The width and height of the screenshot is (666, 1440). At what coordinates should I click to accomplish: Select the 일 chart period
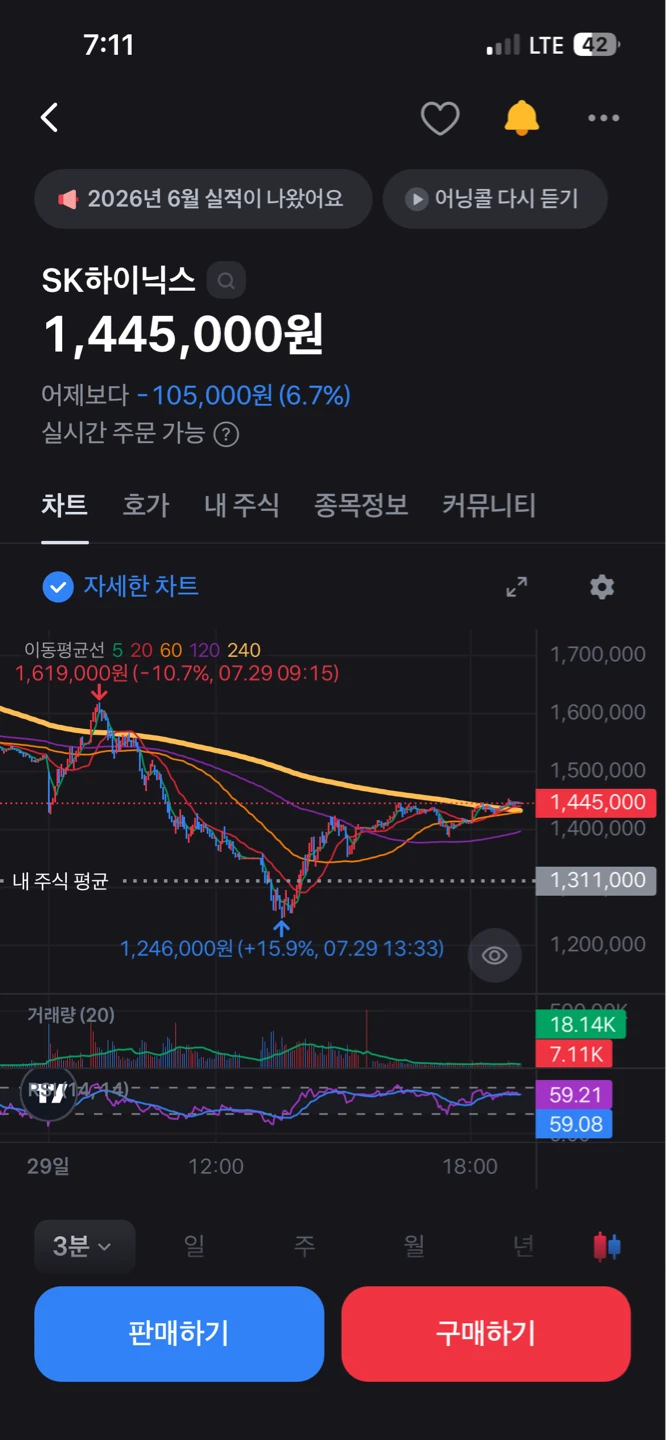(194, 1246)
